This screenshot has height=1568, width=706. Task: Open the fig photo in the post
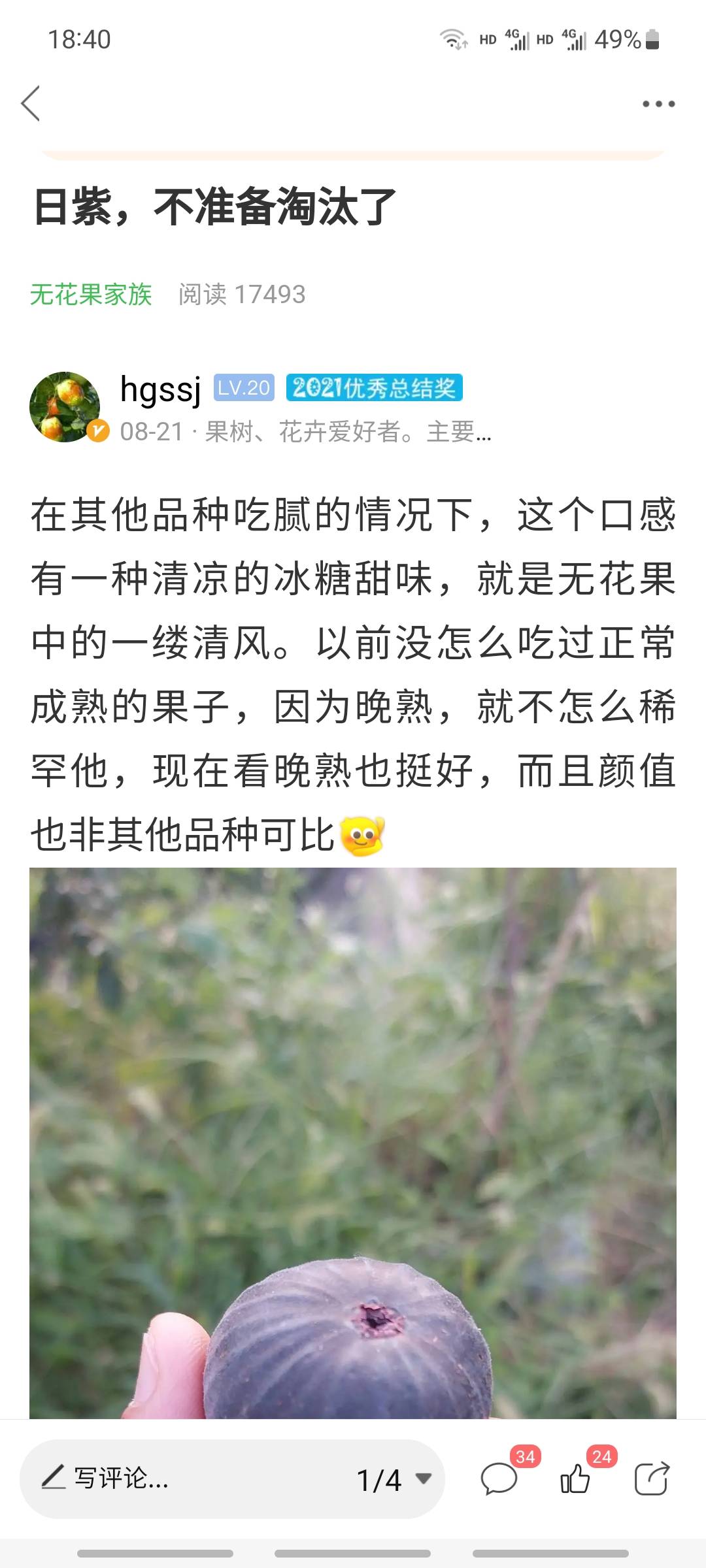[x=353, y=1143]
